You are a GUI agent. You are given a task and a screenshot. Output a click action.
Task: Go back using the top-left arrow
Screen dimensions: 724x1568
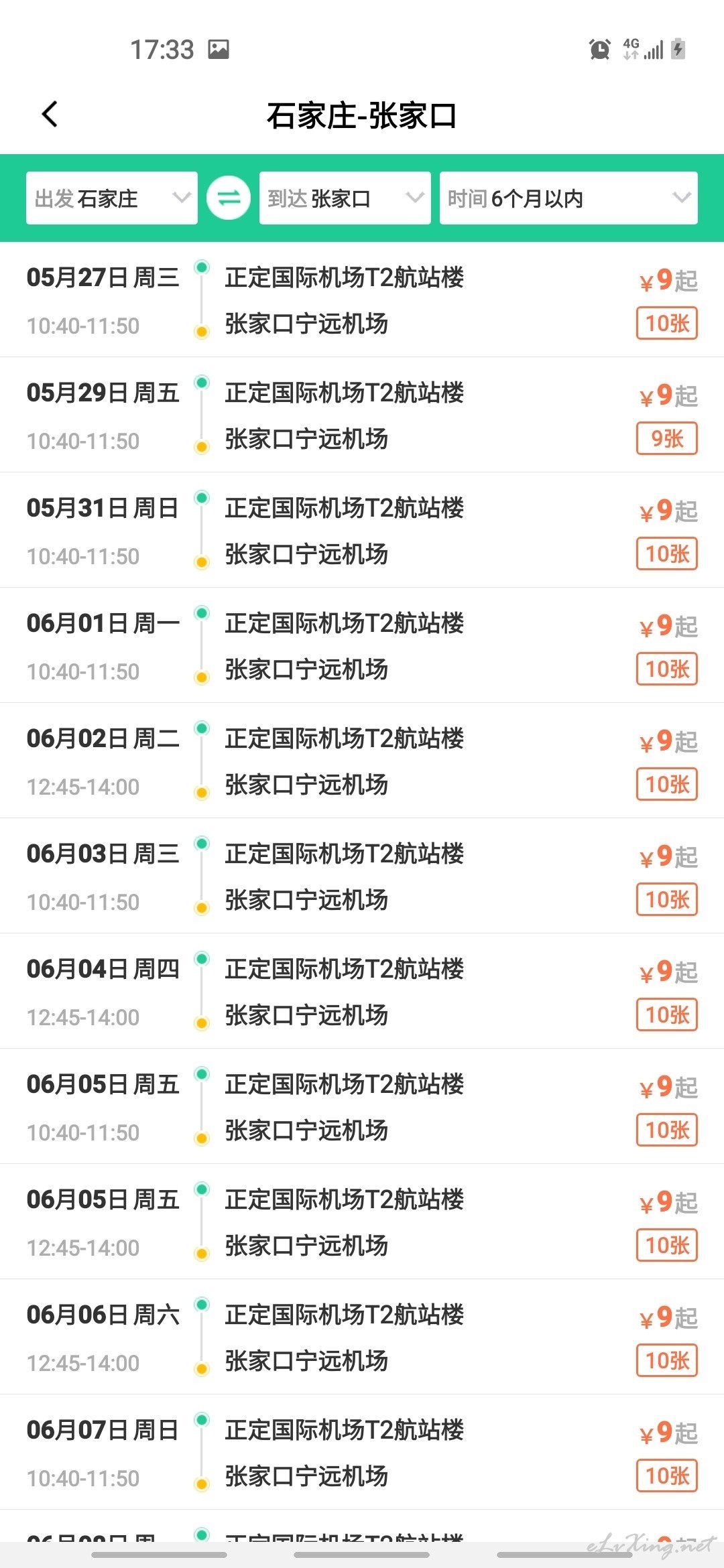tap(50, 115)
